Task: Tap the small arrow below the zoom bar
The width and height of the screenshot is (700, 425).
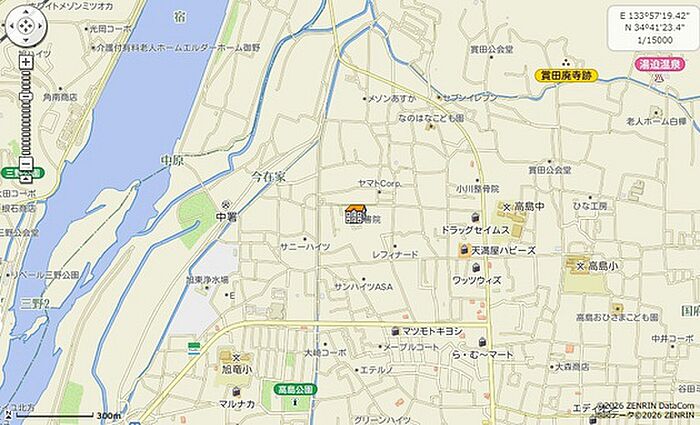Action: [x=26, y=179]
